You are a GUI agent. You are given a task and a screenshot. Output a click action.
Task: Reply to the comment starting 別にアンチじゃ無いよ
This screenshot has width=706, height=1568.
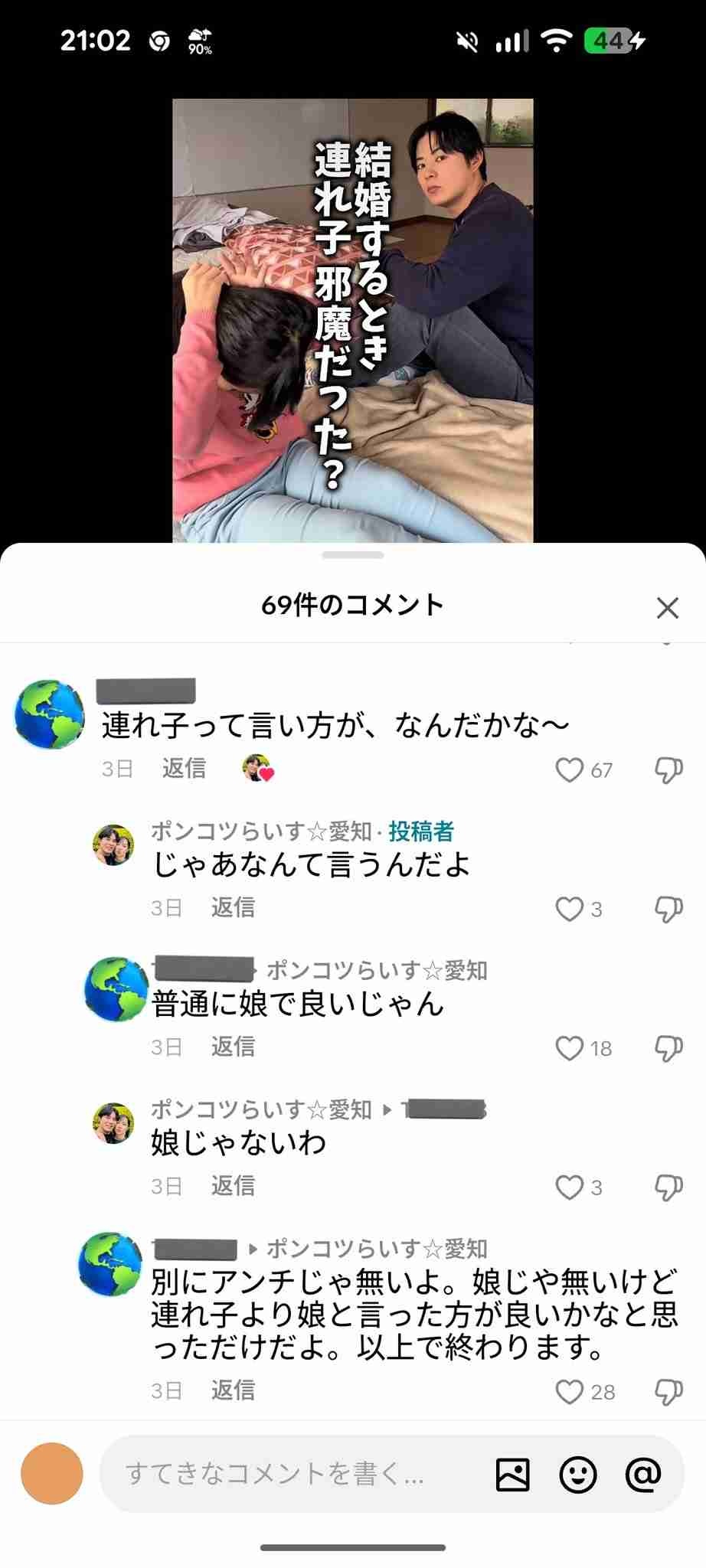point(233,1390)
